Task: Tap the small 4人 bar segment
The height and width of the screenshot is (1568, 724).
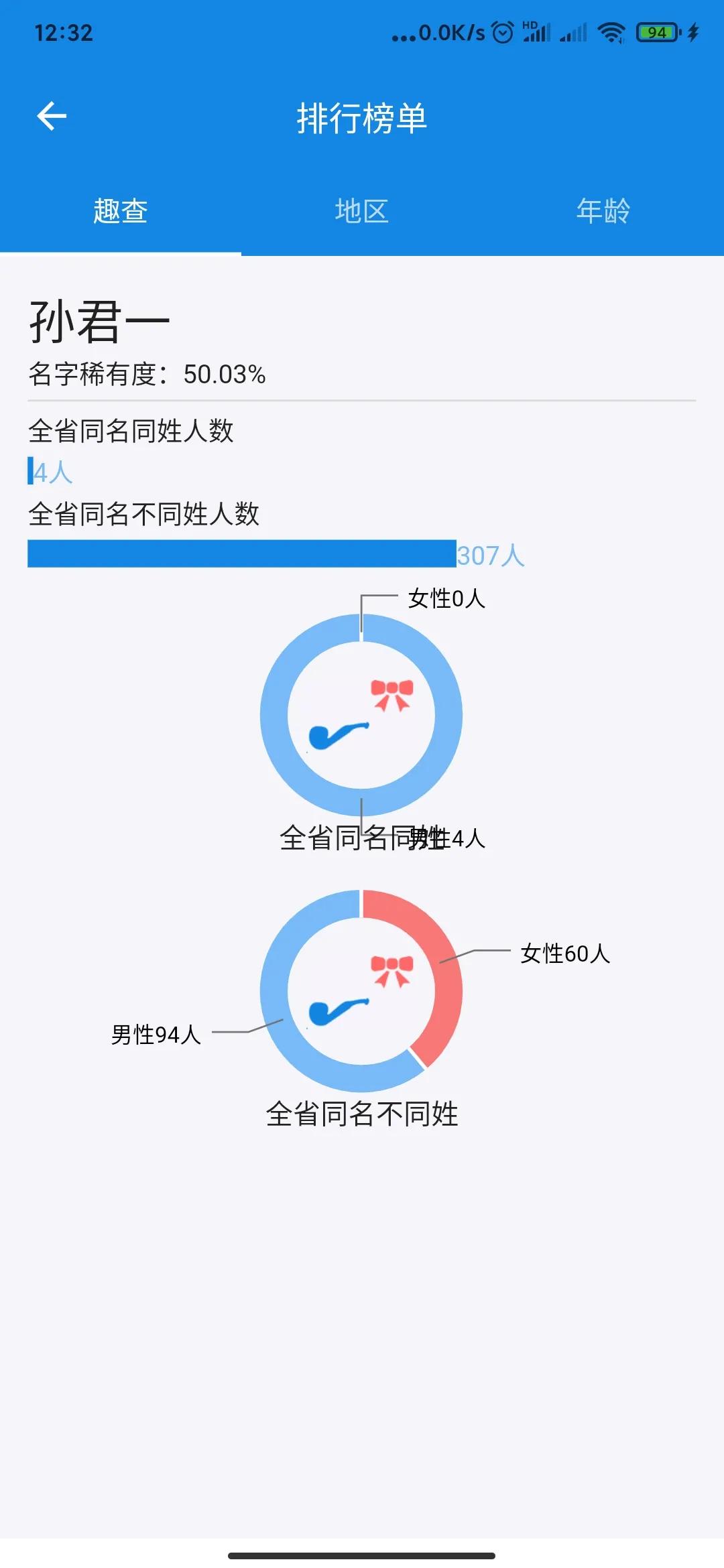Action: [30, 472]
